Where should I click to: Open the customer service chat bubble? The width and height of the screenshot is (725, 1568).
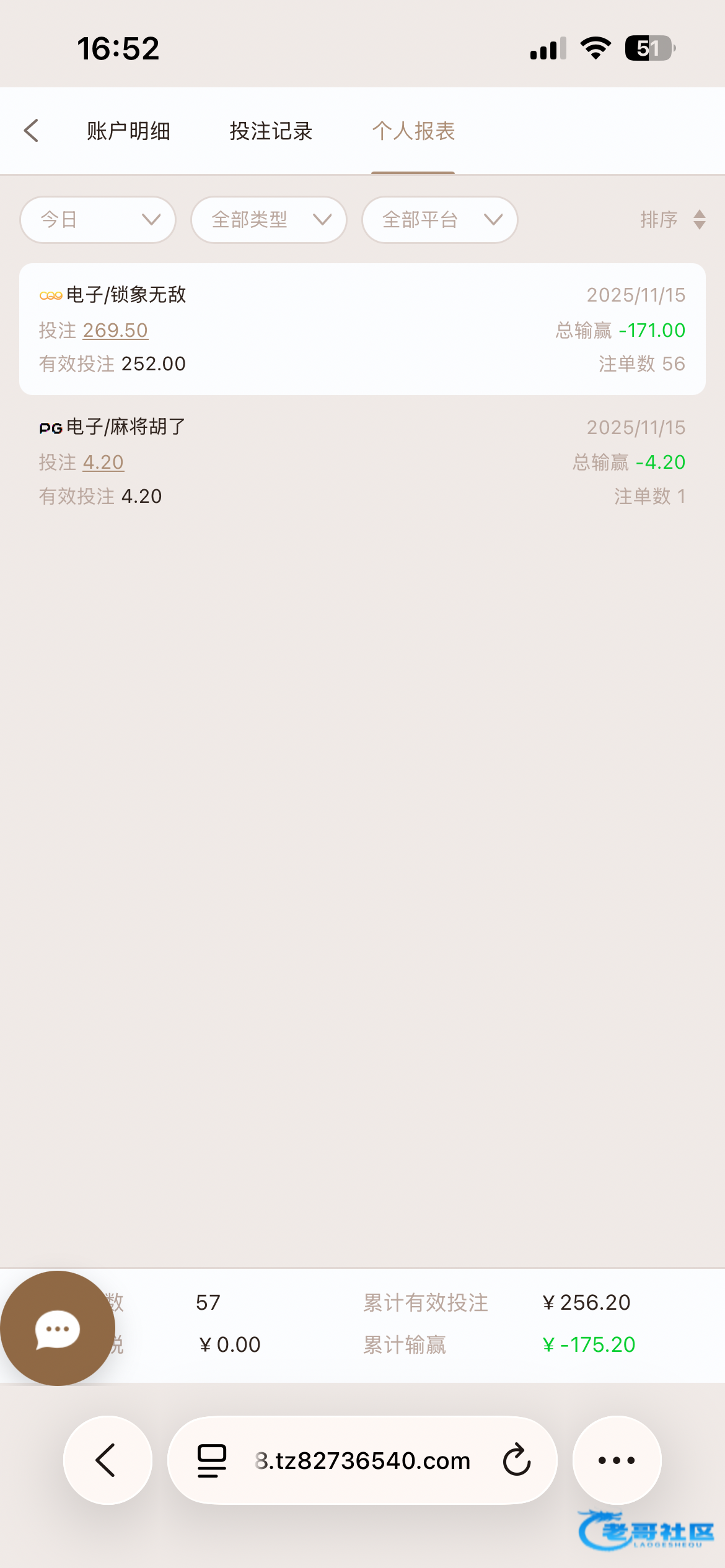click(58, 1328)
